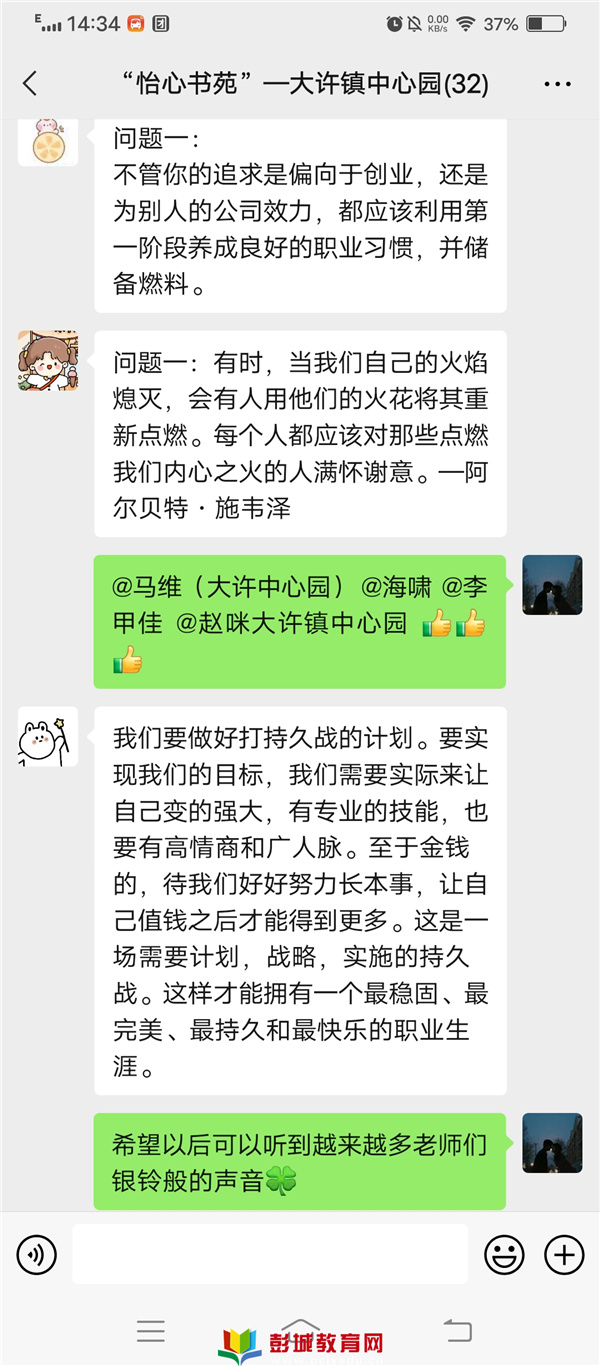Open the system recent apps menu
Viewport: 600px width, 1366px height.
pyautogui.click(x=151, y=1330)
